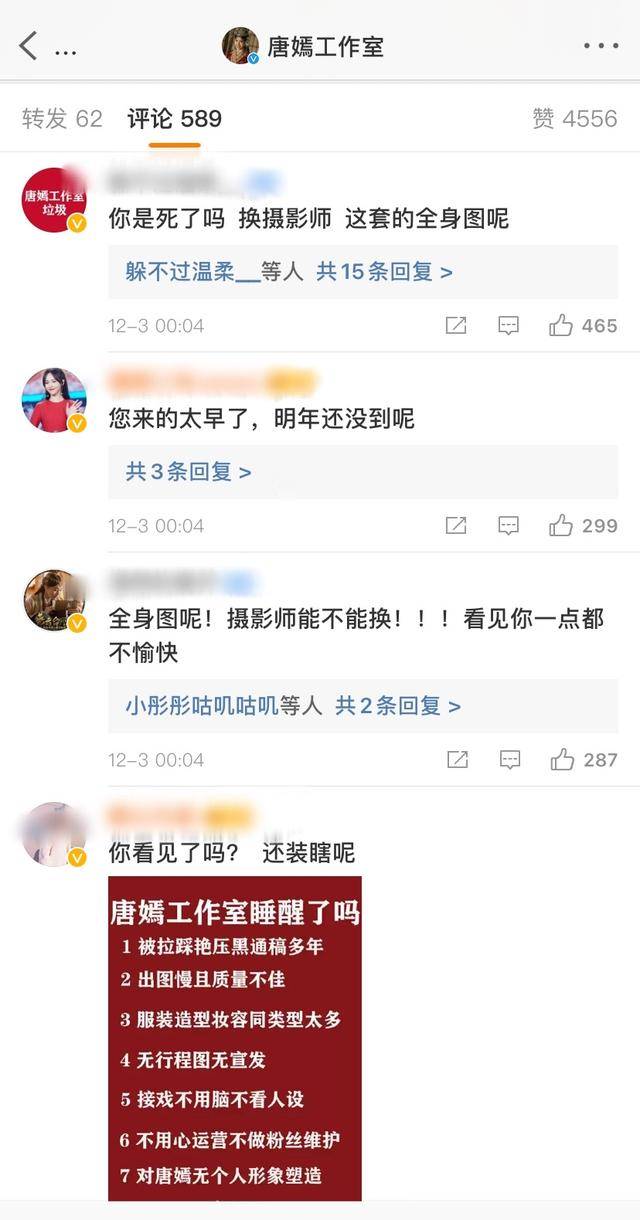The image size is (640, 1220).
Task: Expand the 共15条回复 replies
Action: [x=384, y=272]
